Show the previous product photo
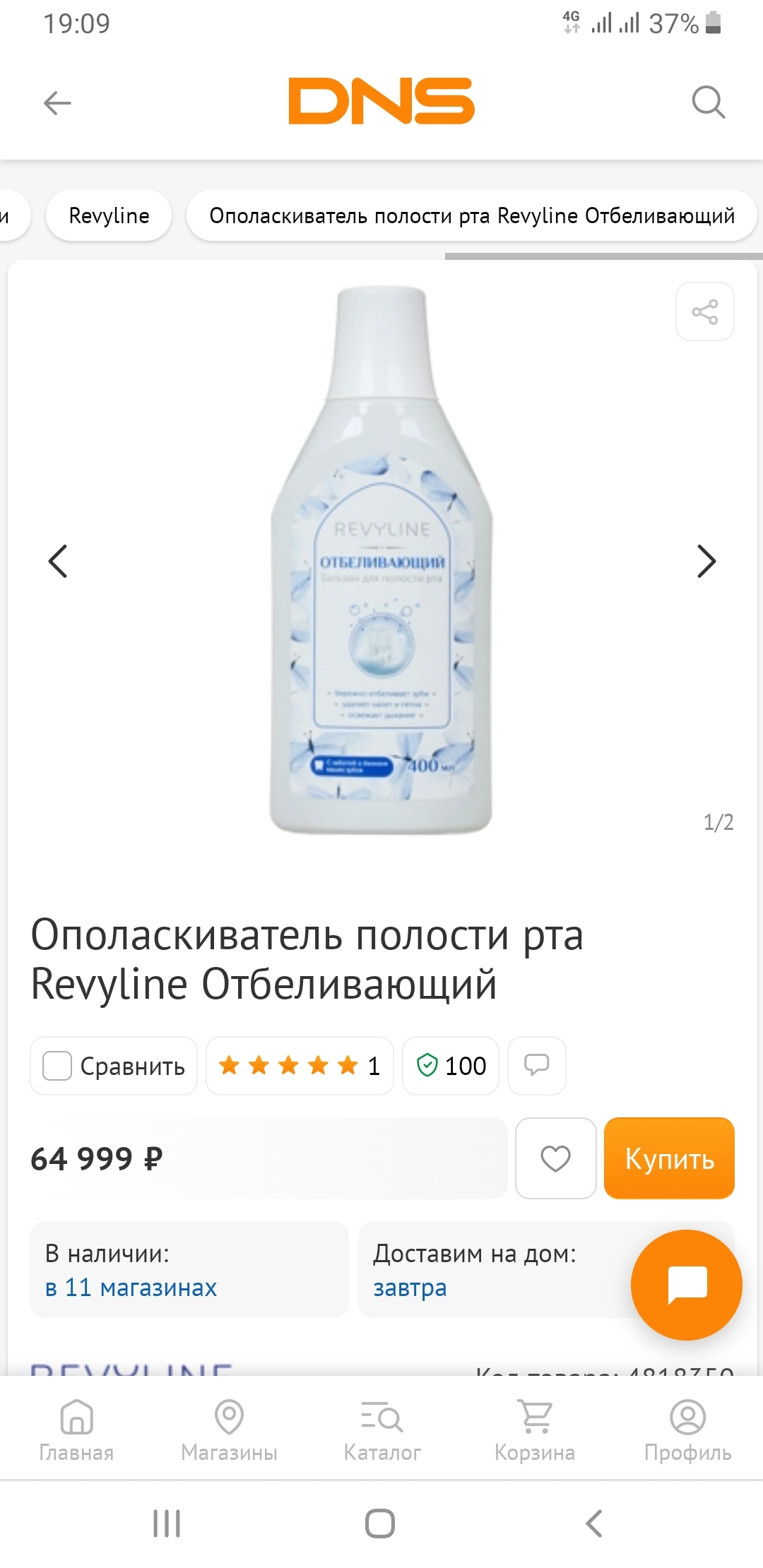The height and width of the screenshot is (1568, 763). 57,562
